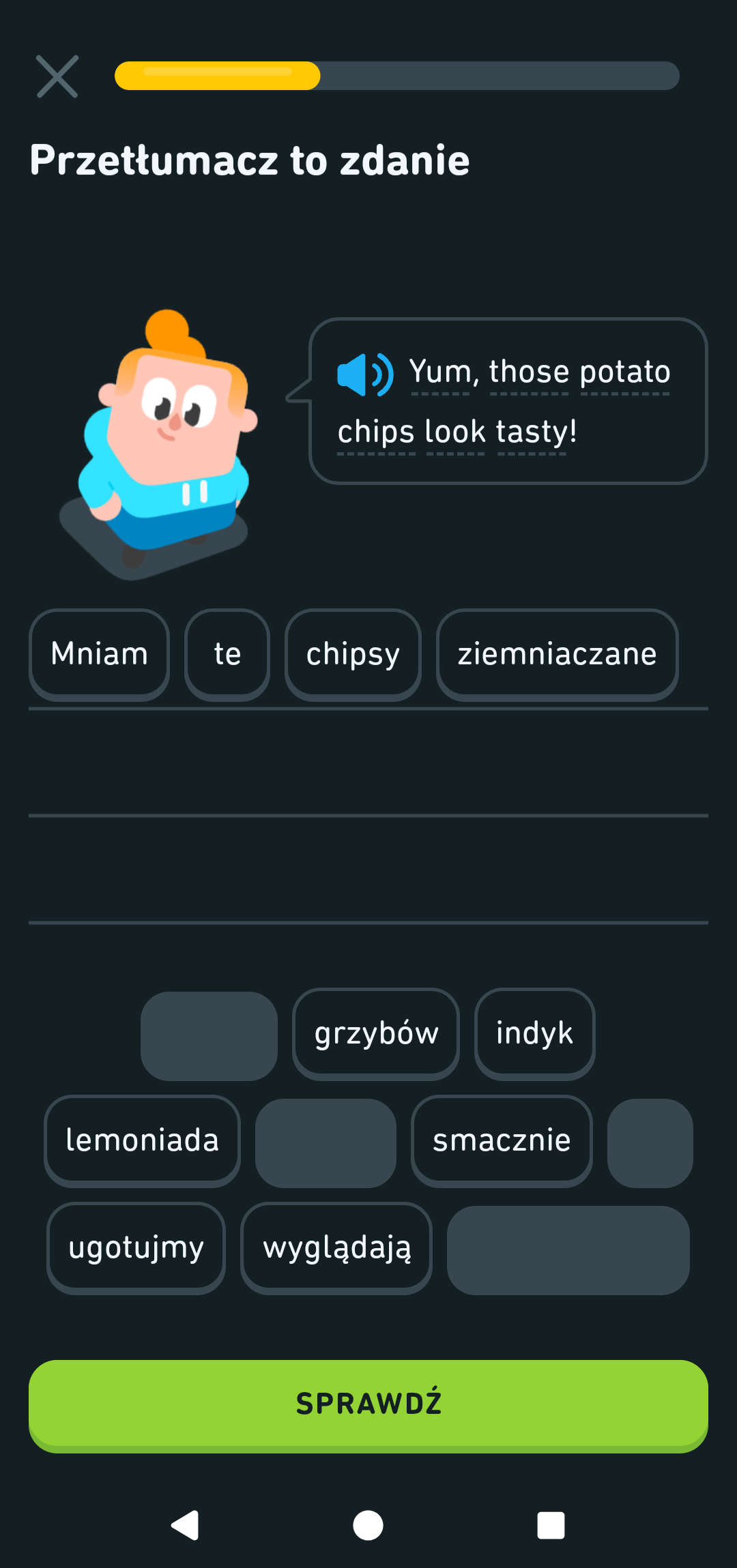Add the word "smacznie" to the answer
The width and height of the screenshot is (737, 1568).
click(502, 1140)
